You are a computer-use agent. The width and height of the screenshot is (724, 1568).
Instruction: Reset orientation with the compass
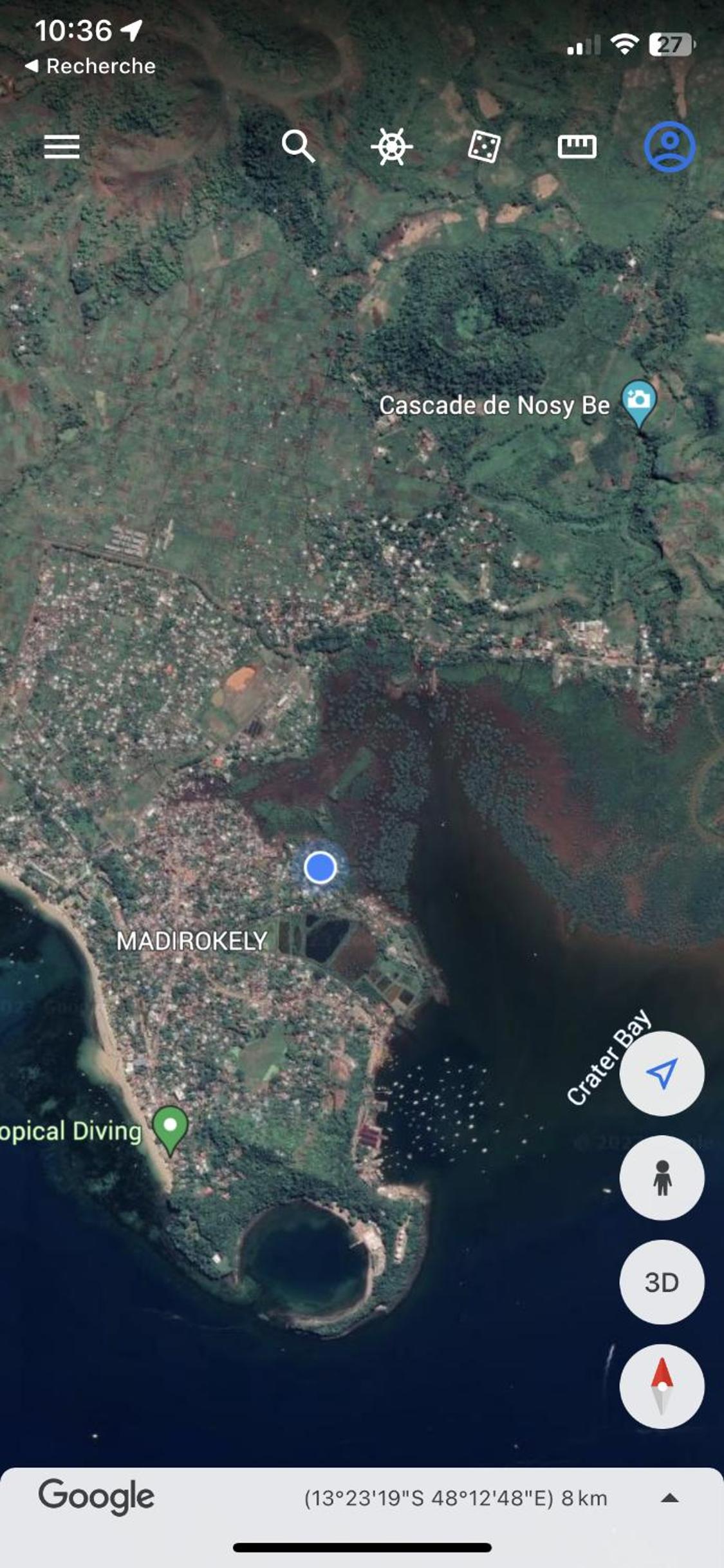[x=662, y=1386]
